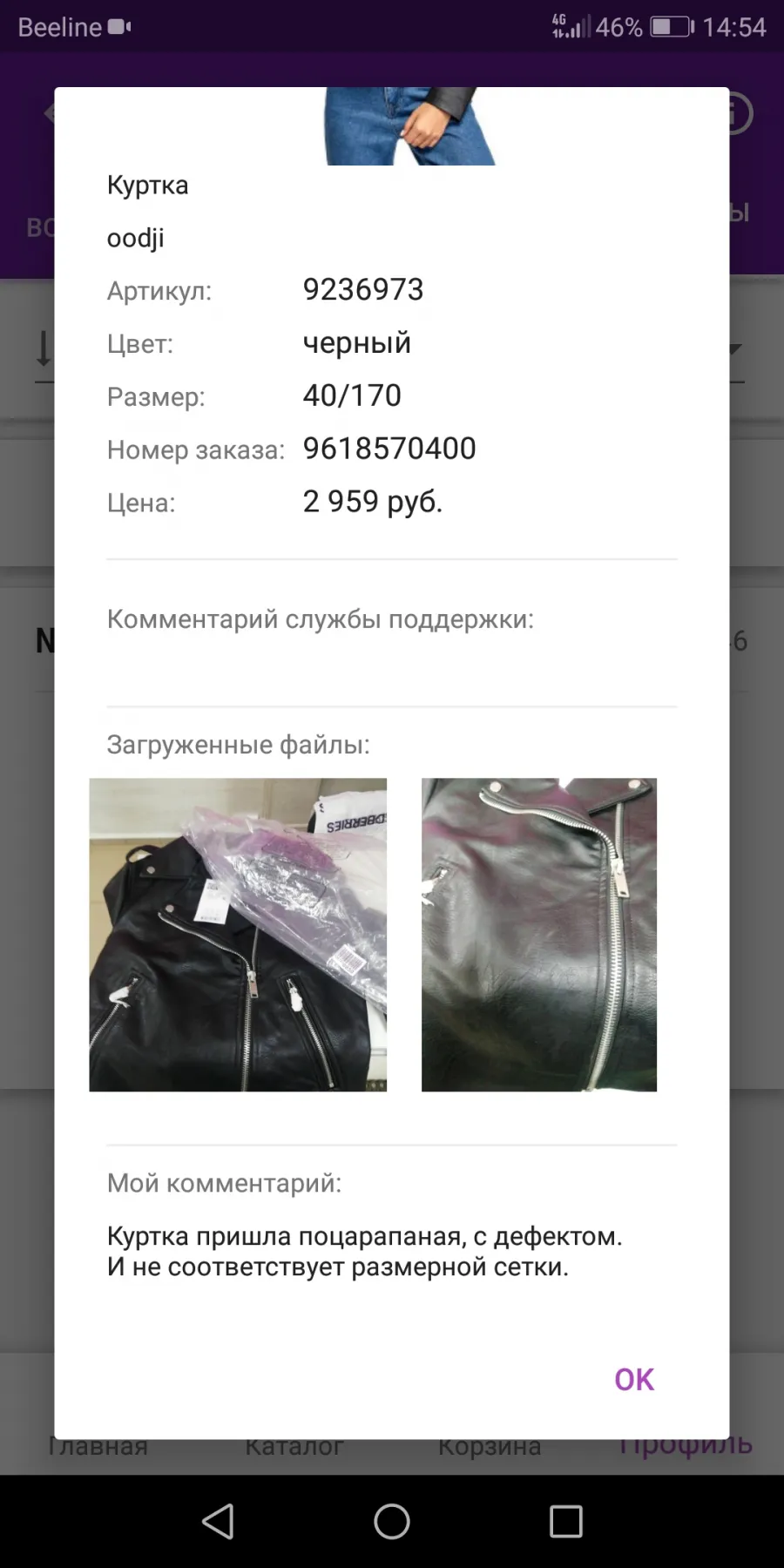The image size is (784, 1568).
Task: Open recent apps from the navigation bar
Action: [x=566, y=1522]
